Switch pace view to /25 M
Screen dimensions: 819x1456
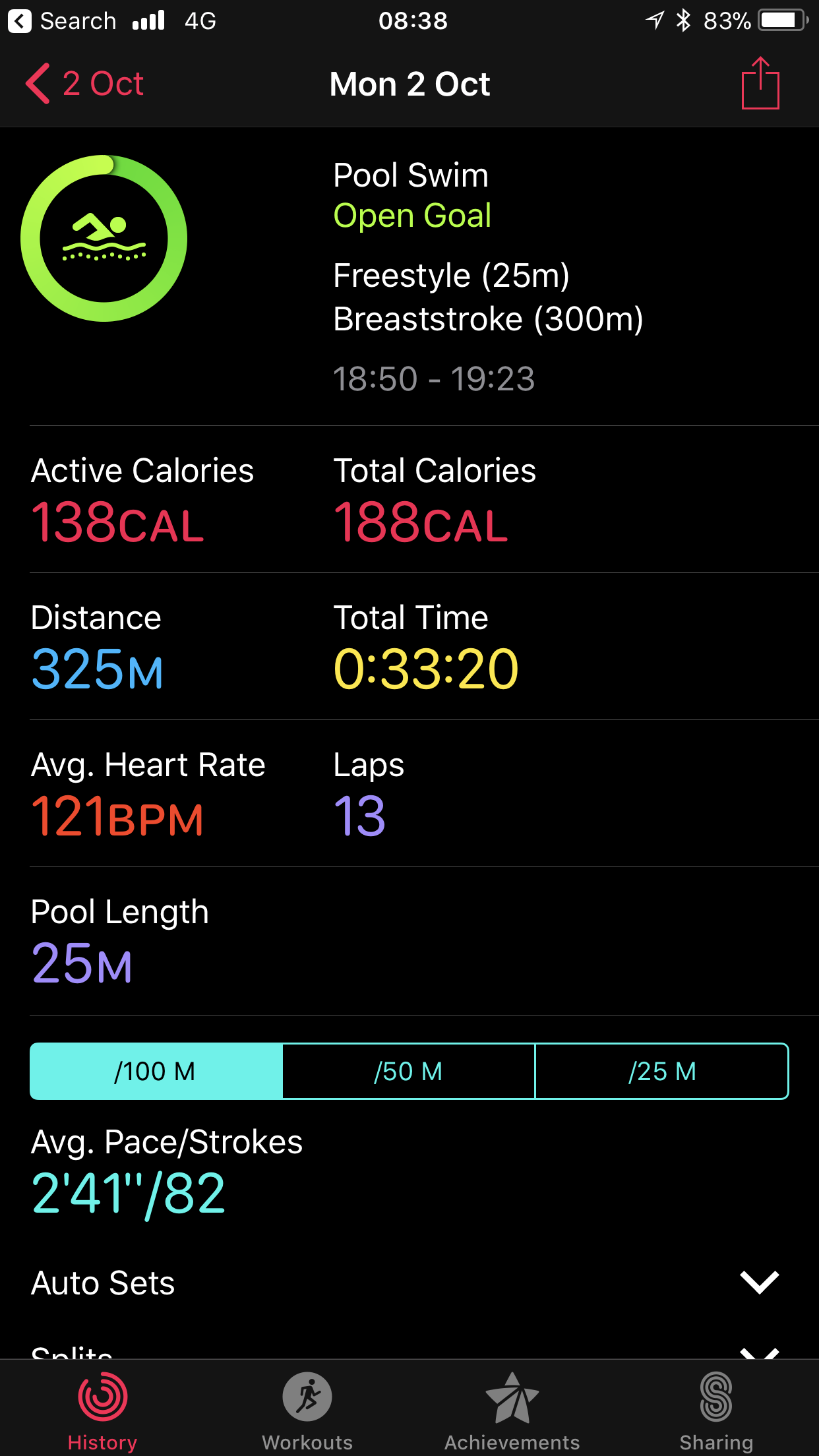click(x=662, y=1071)
